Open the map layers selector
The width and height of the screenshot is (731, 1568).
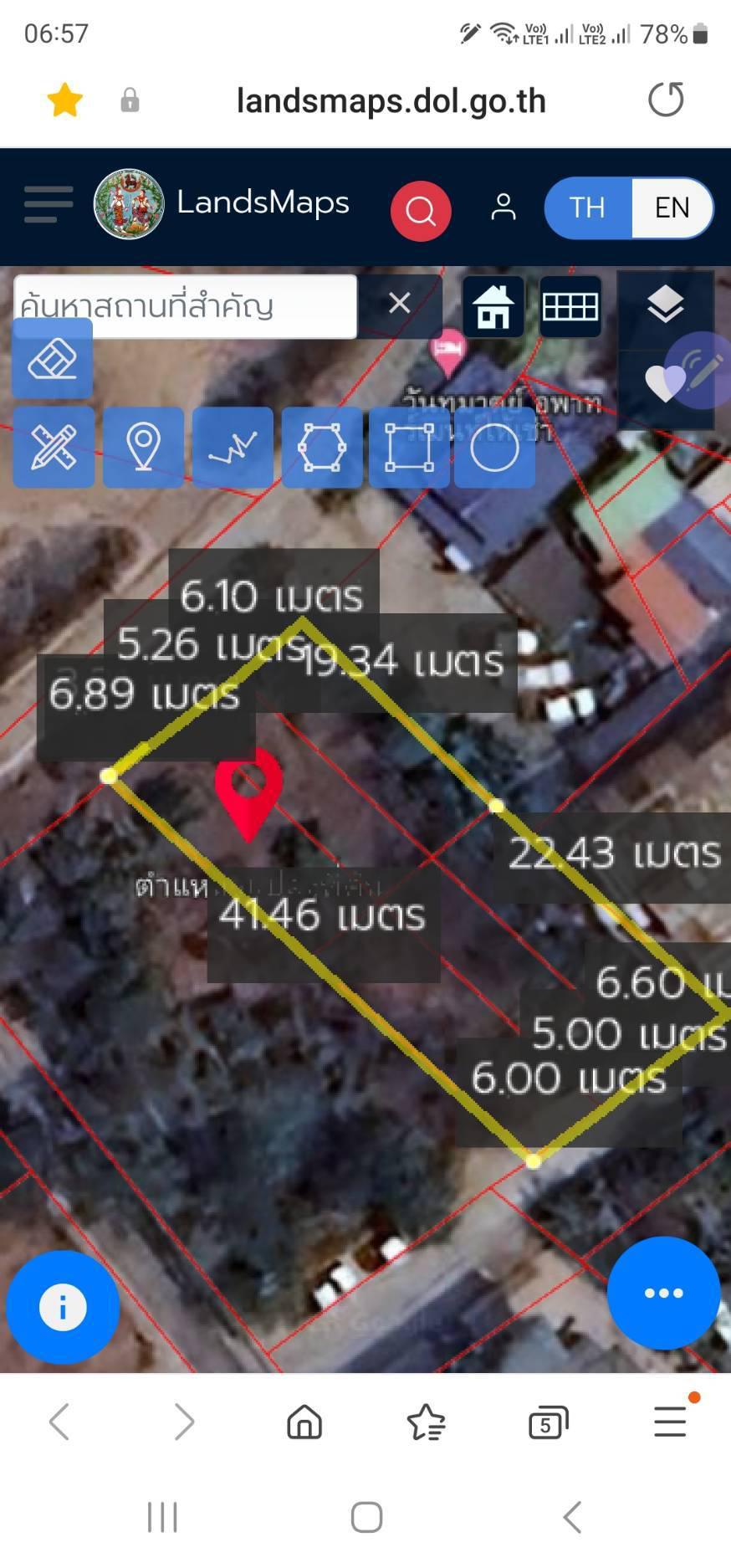[x=666, y=305]
